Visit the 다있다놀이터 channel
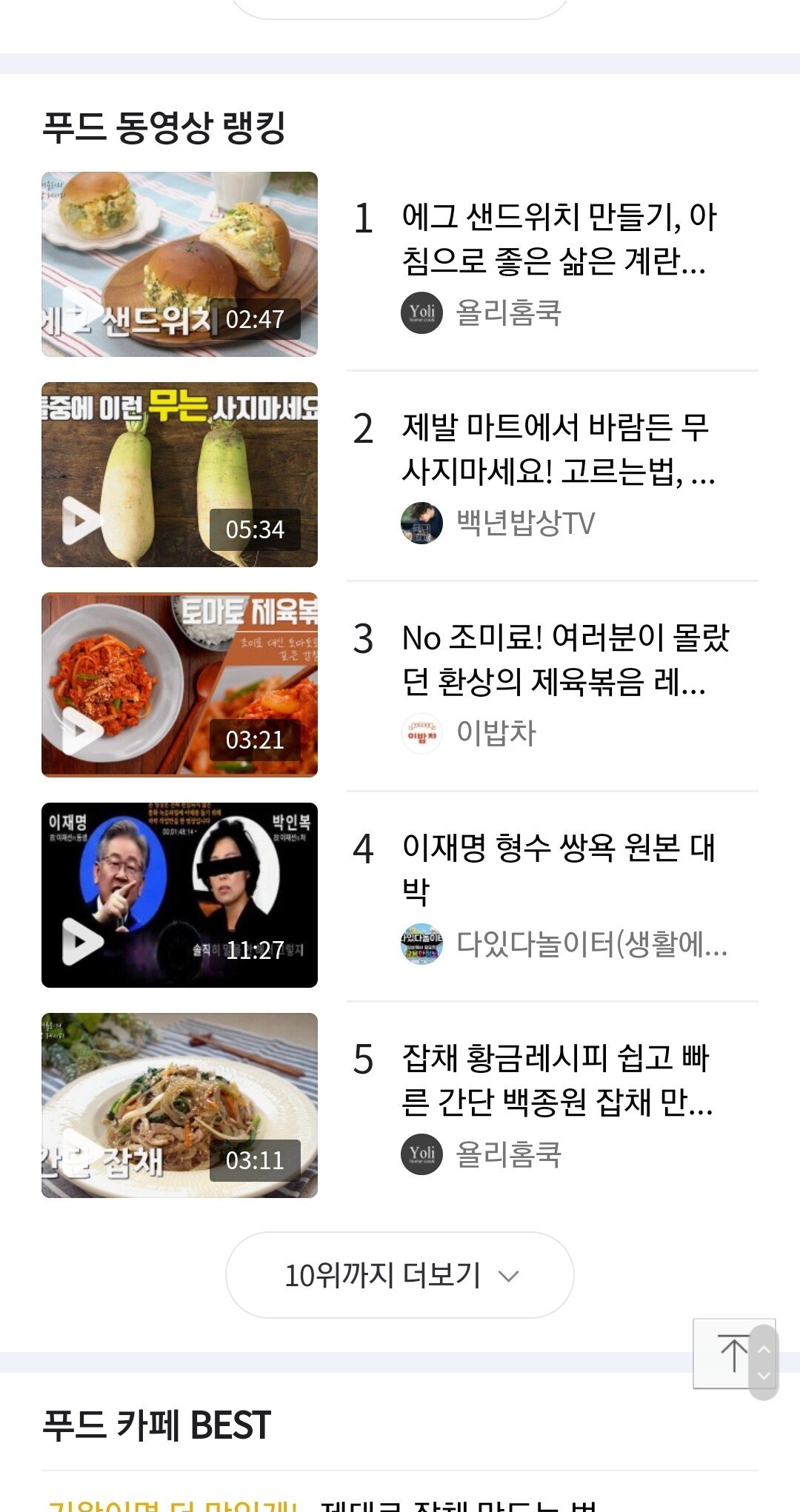 (x=590, y=944)
